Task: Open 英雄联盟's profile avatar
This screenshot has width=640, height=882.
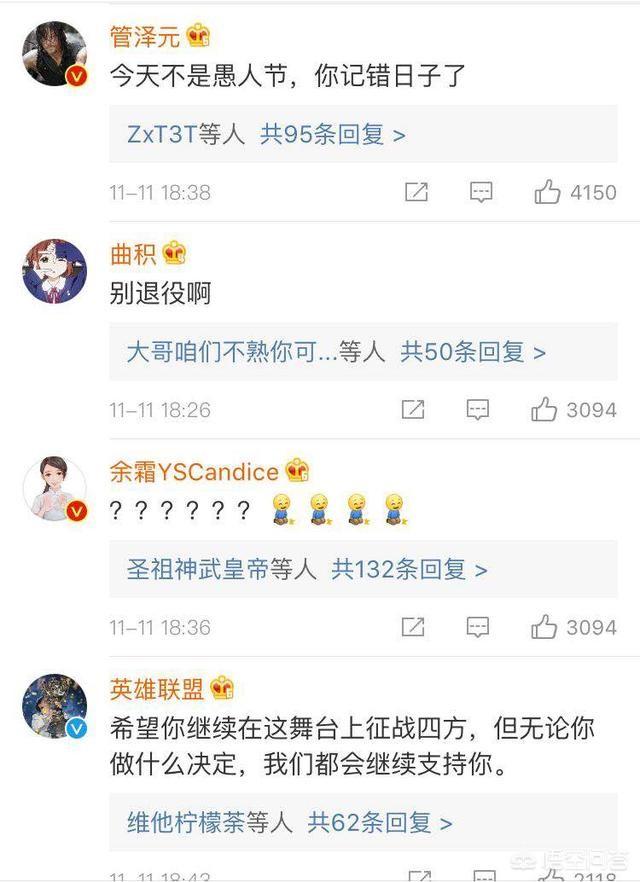Action: (x=54, y=706)
